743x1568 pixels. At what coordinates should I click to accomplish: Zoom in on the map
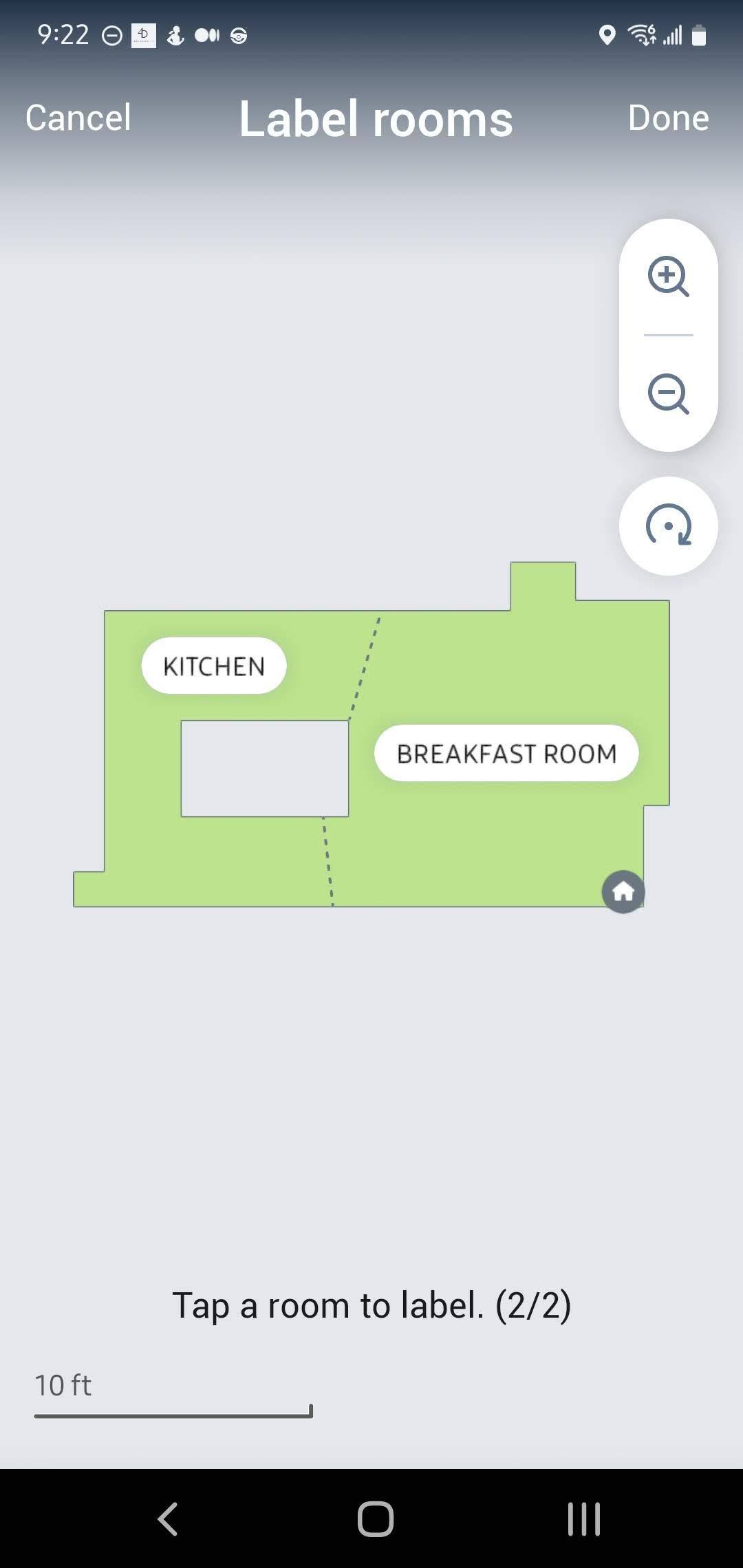[x=668, y=276]
